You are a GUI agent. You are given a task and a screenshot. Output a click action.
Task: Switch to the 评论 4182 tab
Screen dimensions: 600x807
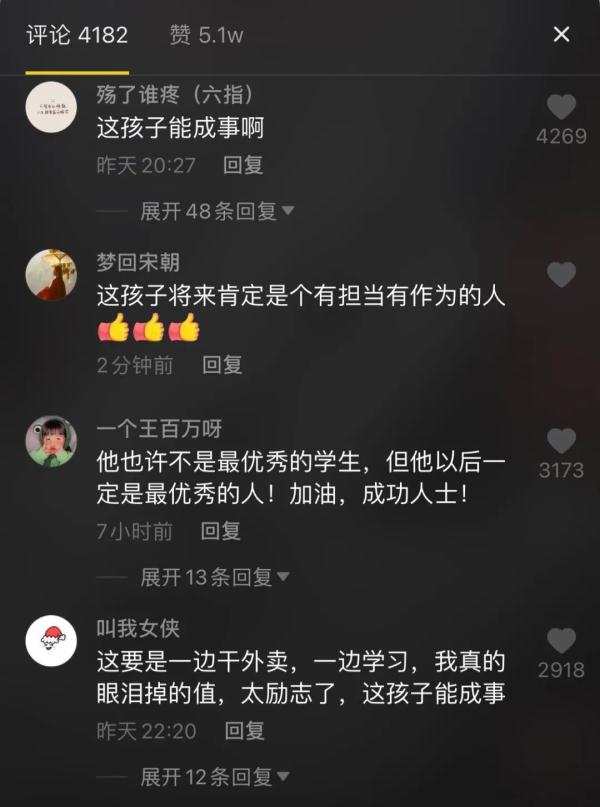tap(77, 35)
